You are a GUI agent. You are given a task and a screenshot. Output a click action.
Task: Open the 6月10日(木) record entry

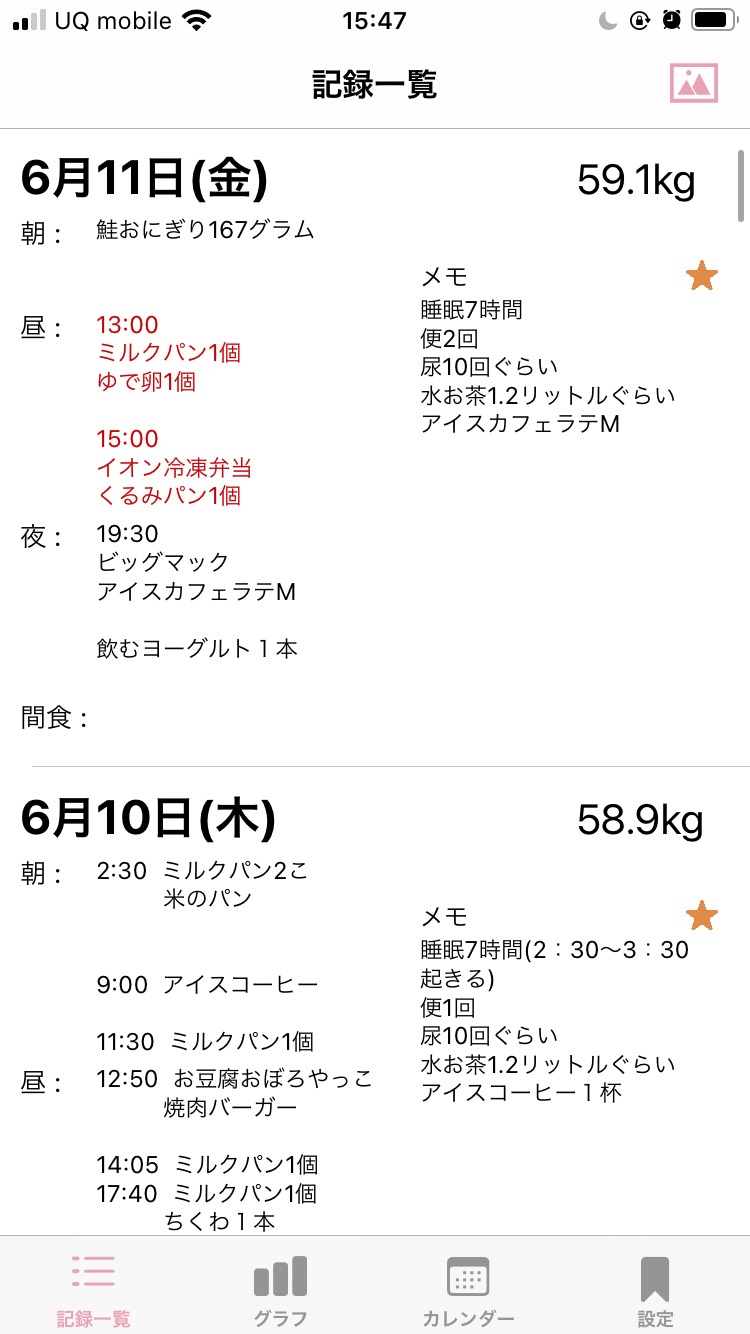coord(375,1002)
